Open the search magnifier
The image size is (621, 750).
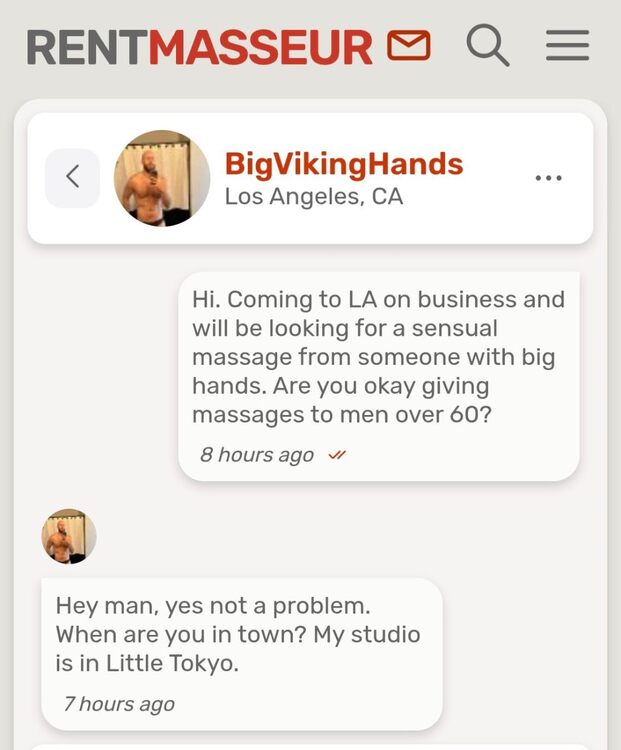(x=488, y=46)
